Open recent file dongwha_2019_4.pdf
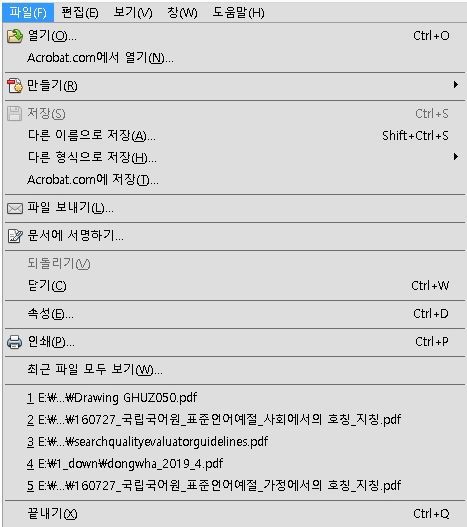Viewport: 467px width, 527px height. 234,463
